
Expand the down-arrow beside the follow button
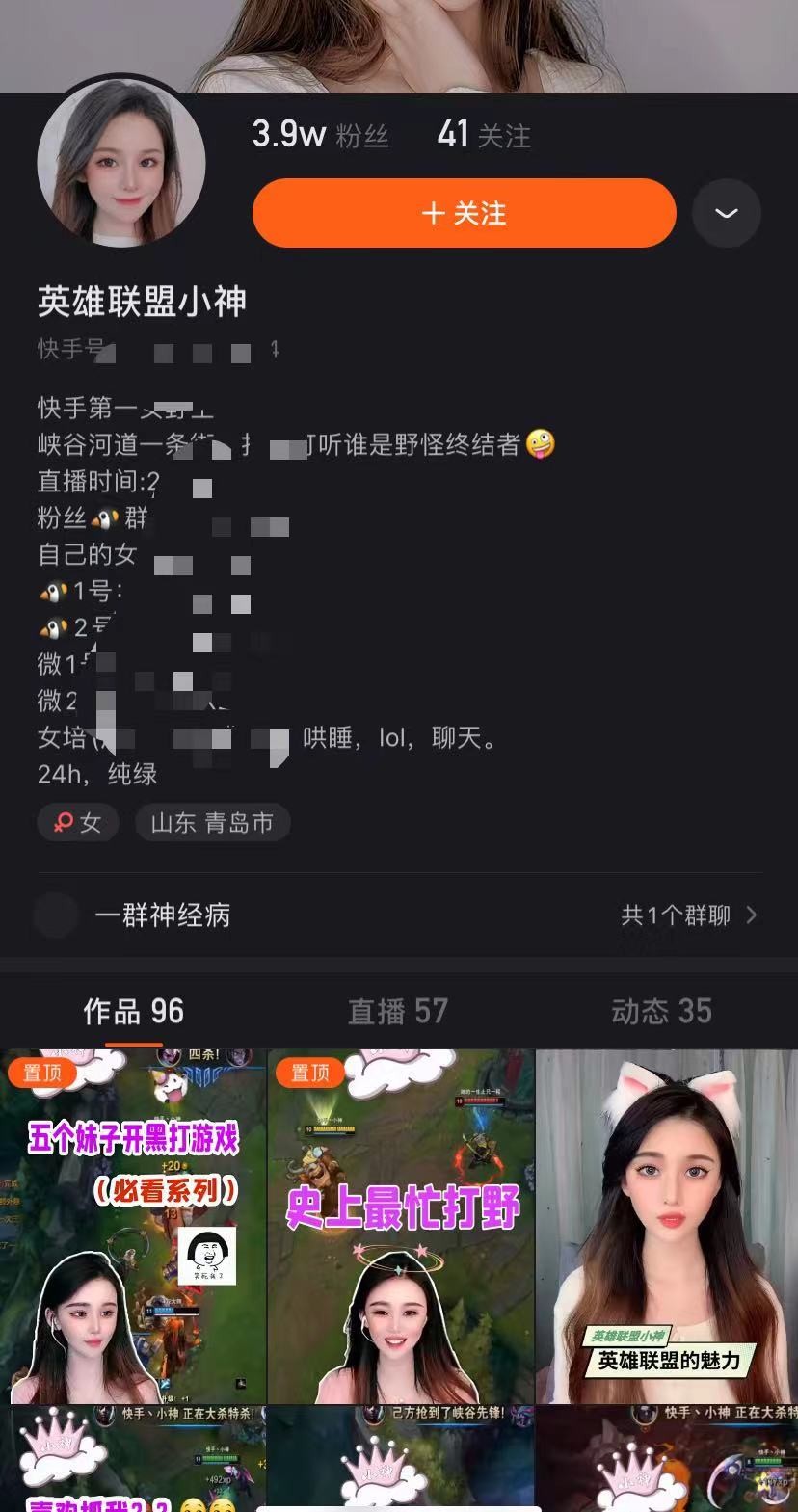[x=727, y=213]
